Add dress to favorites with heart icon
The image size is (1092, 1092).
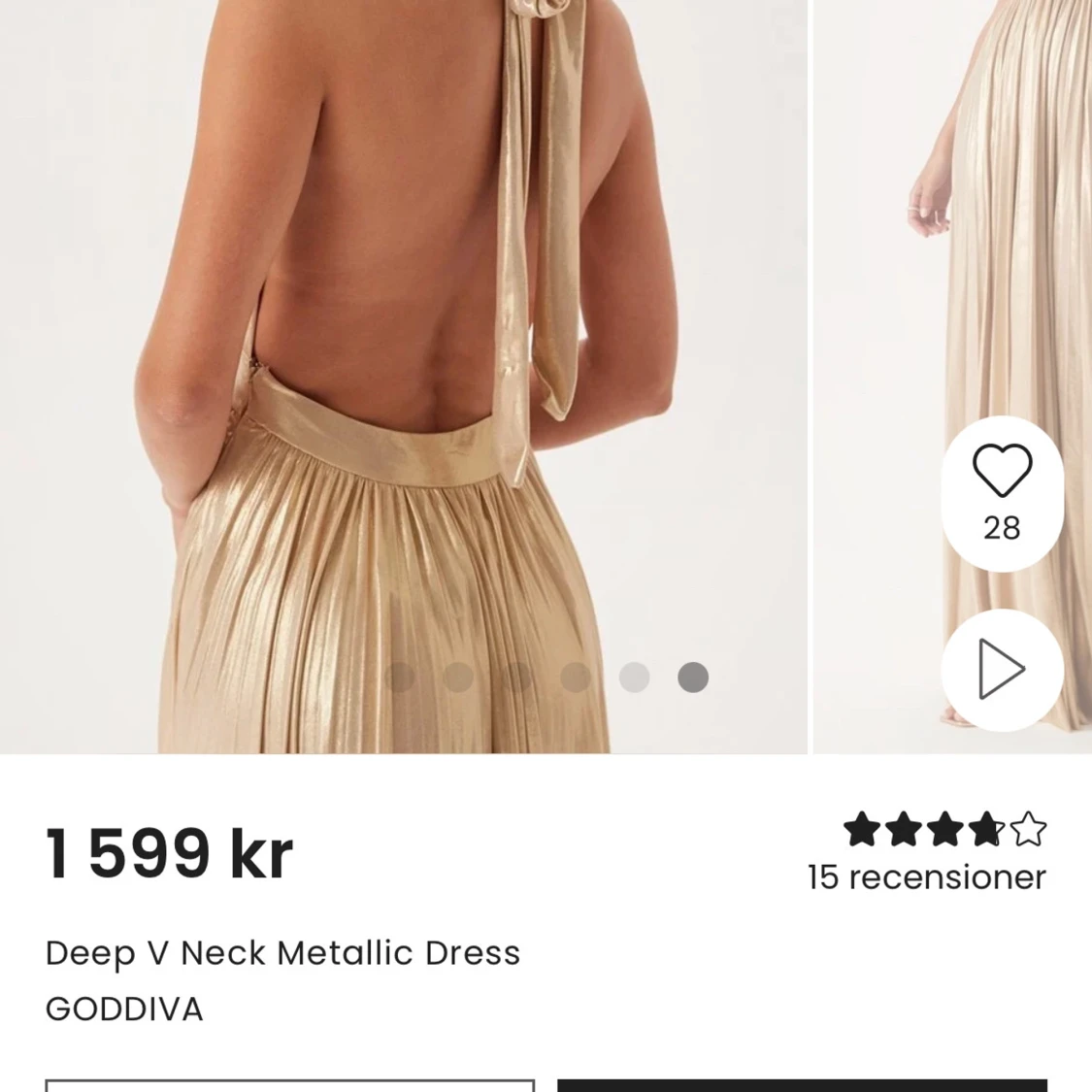(1002, 472)
